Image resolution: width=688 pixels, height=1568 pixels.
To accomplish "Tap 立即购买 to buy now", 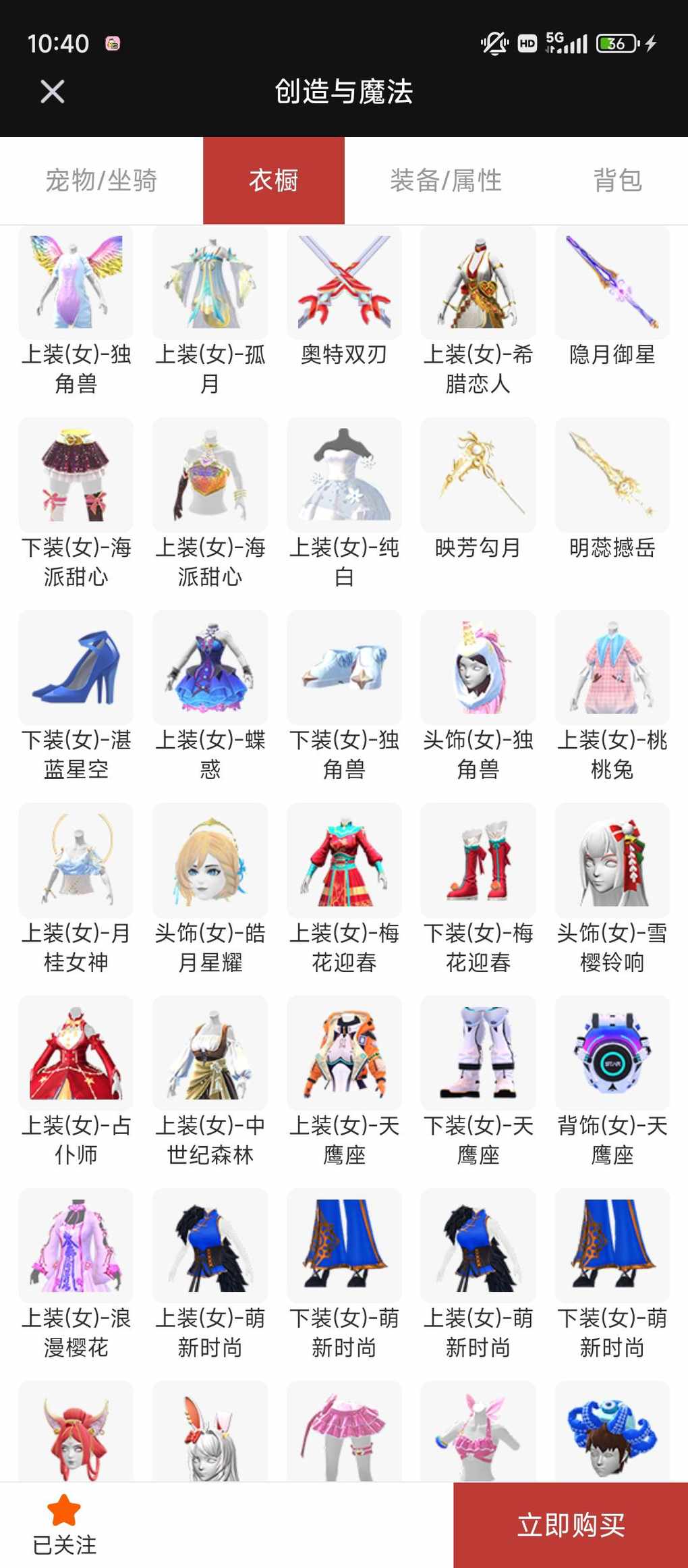I will 571,1525.
